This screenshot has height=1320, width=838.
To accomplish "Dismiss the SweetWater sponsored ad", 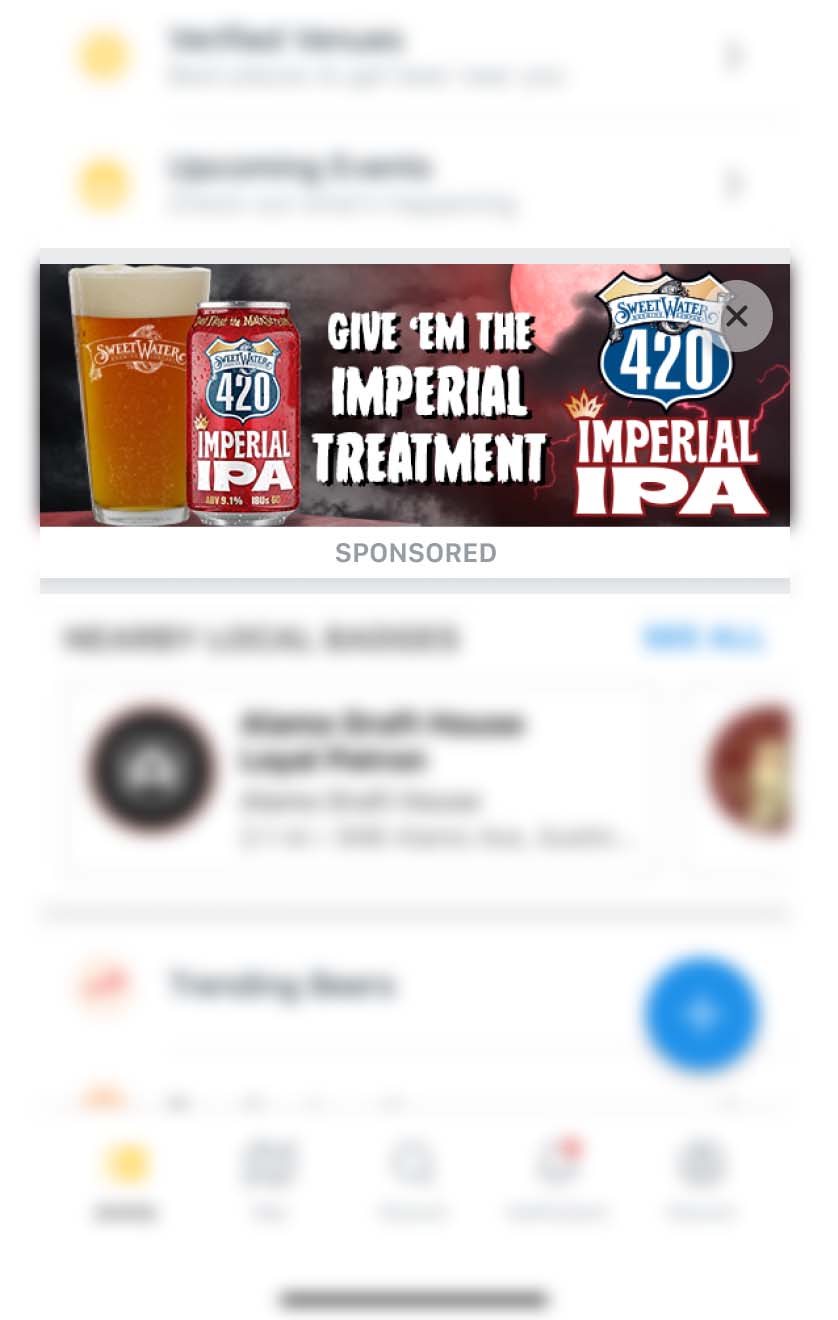I will (x=737, y=316).
